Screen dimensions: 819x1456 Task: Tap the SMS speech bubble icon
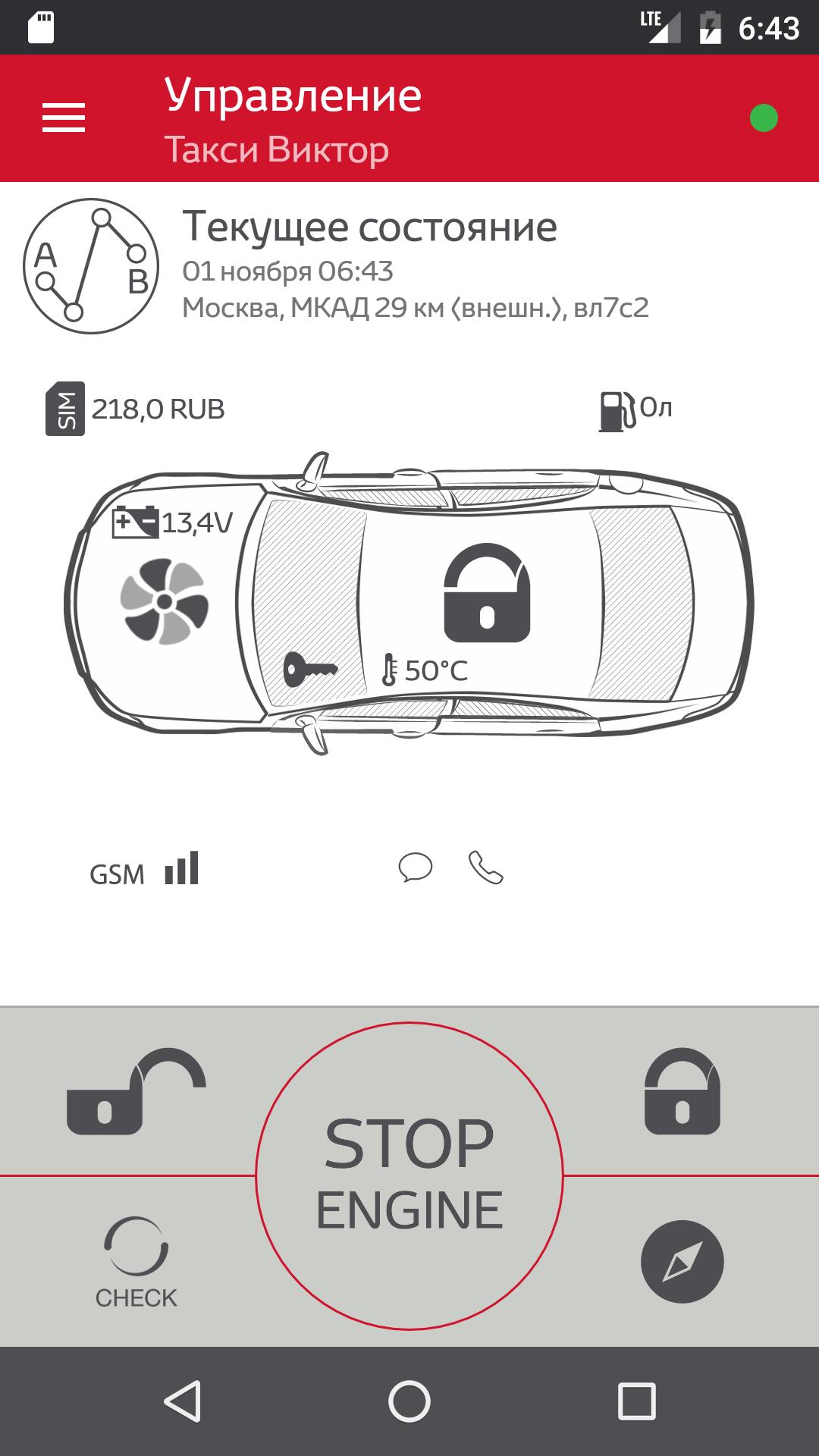(x=416, y=867)
